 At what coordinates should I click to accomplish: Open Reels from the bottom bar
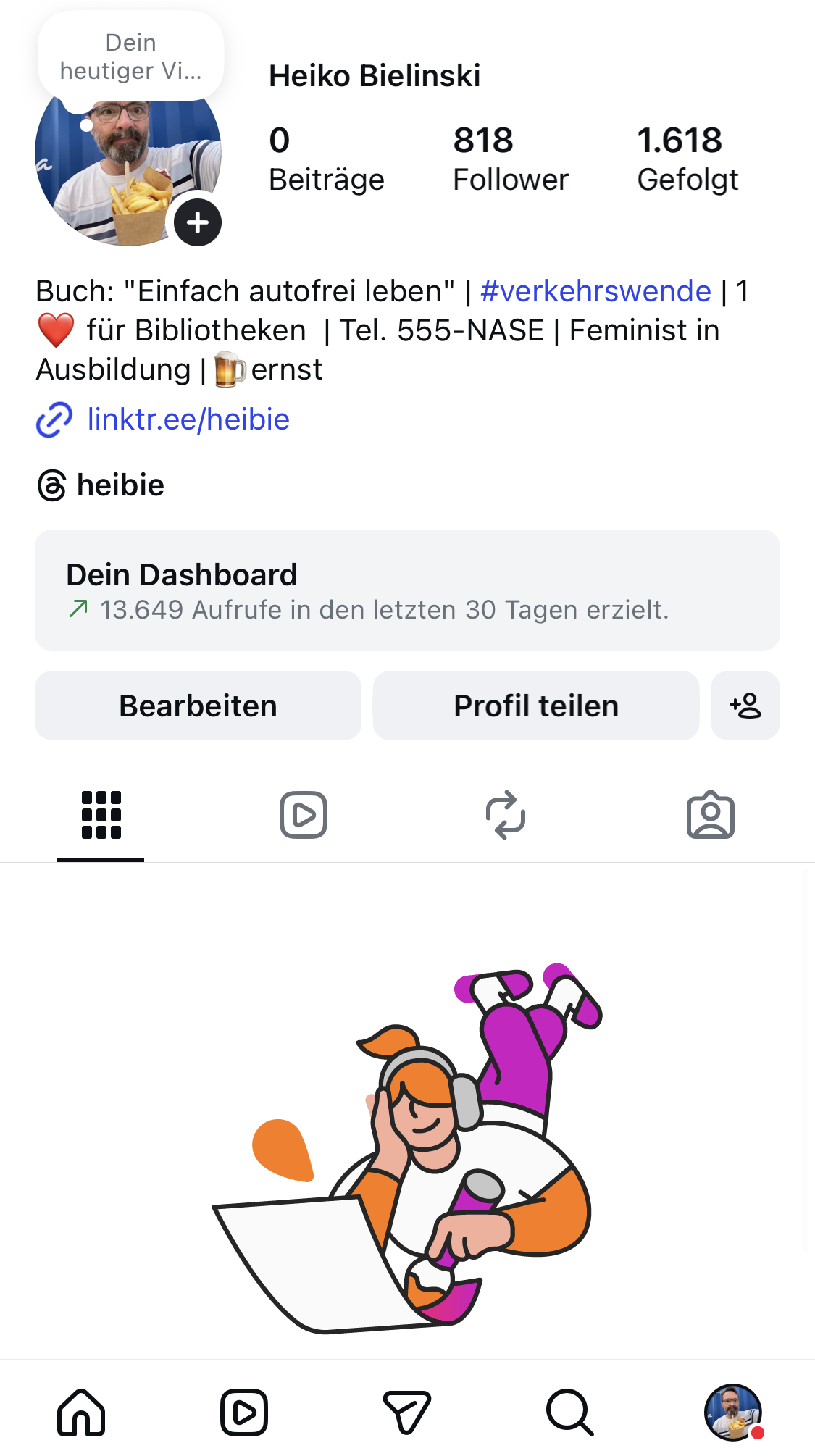click(x=244, y=1412)
